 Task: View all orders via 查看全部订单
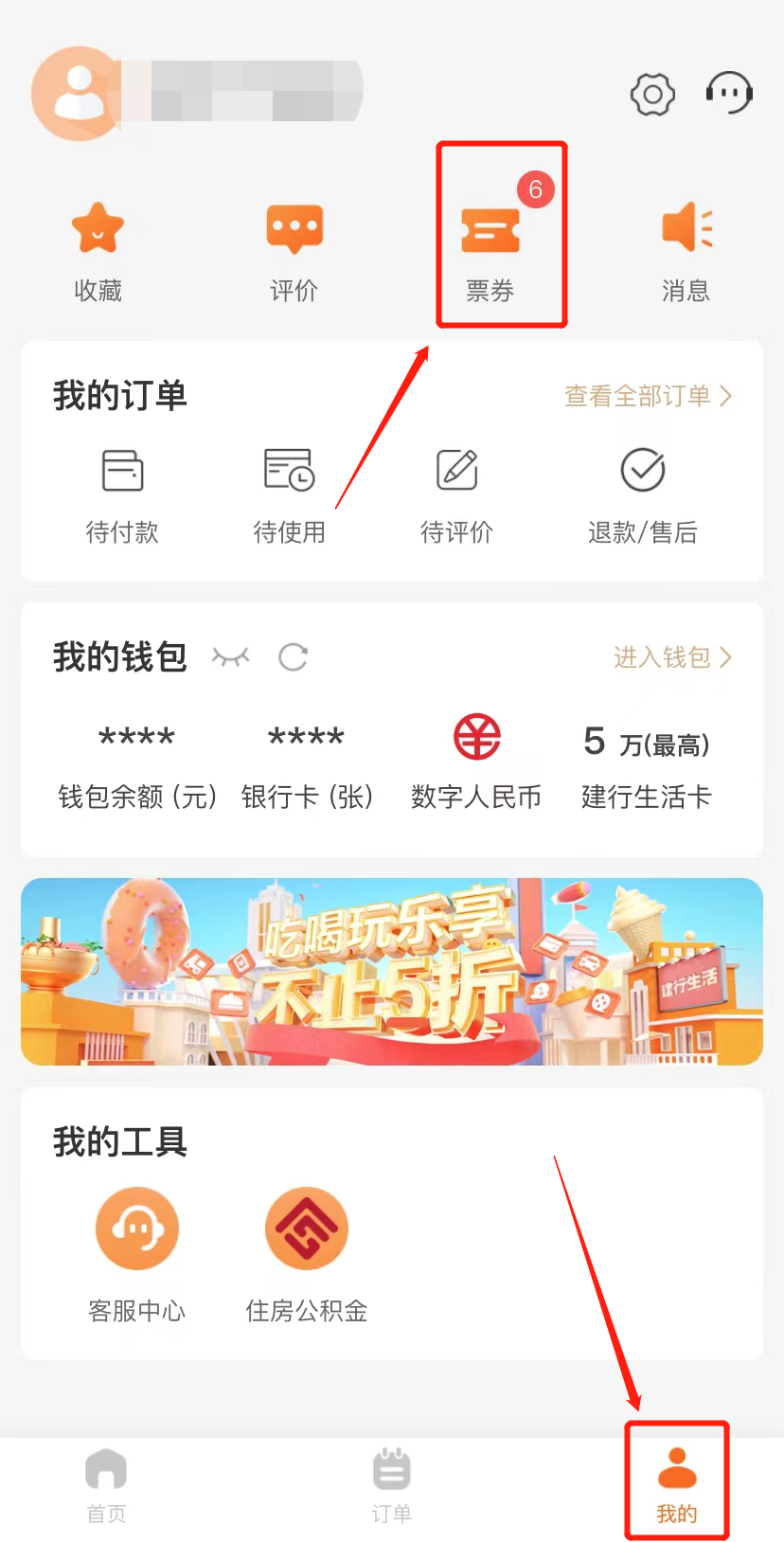[648, 396]
